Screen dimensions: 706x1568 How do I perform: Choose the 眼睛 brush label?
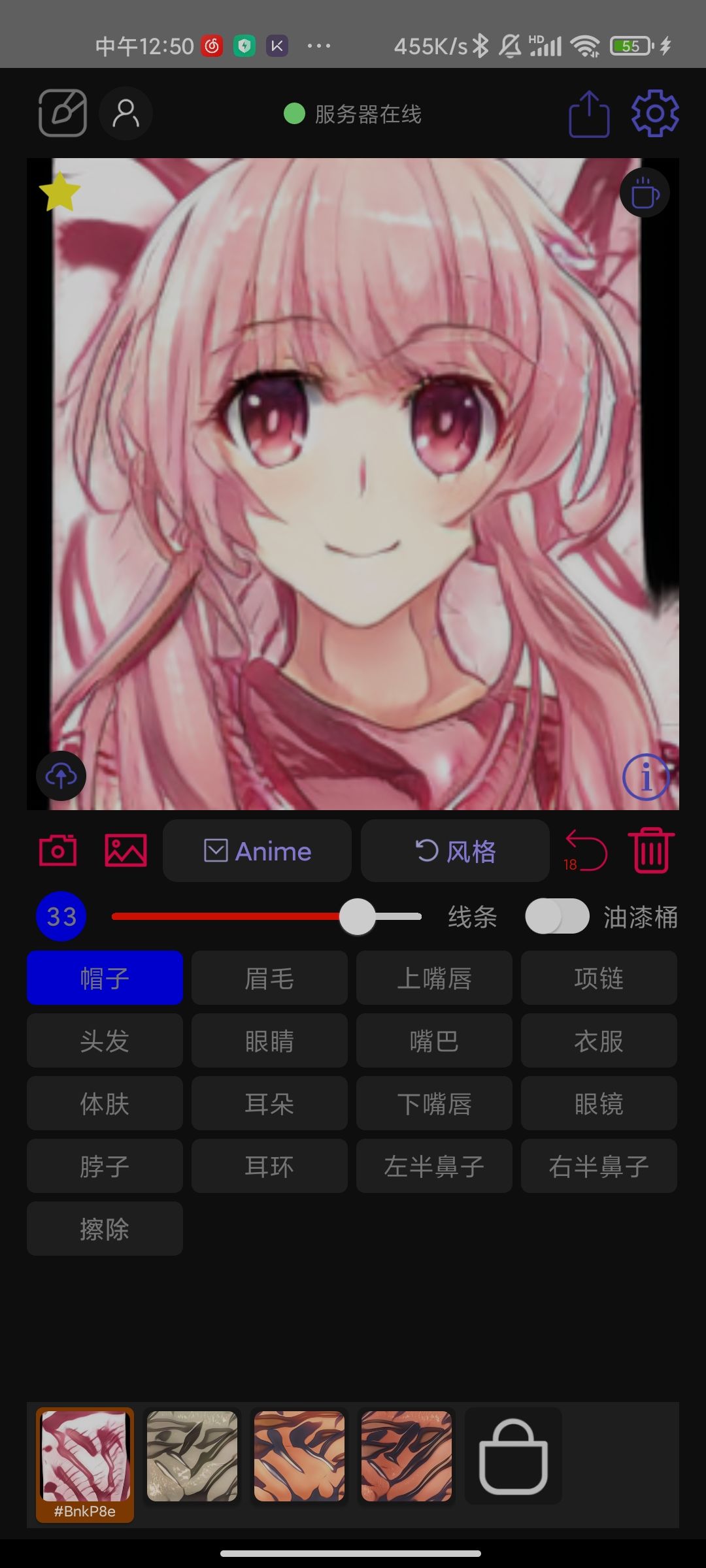pos(269,1041)
